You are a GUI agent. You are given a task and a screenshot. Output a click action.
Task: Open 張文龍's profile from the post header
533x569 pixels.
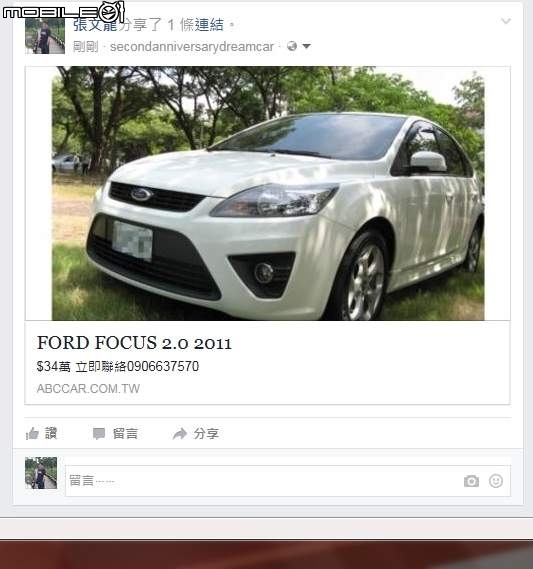coord(95,25)
